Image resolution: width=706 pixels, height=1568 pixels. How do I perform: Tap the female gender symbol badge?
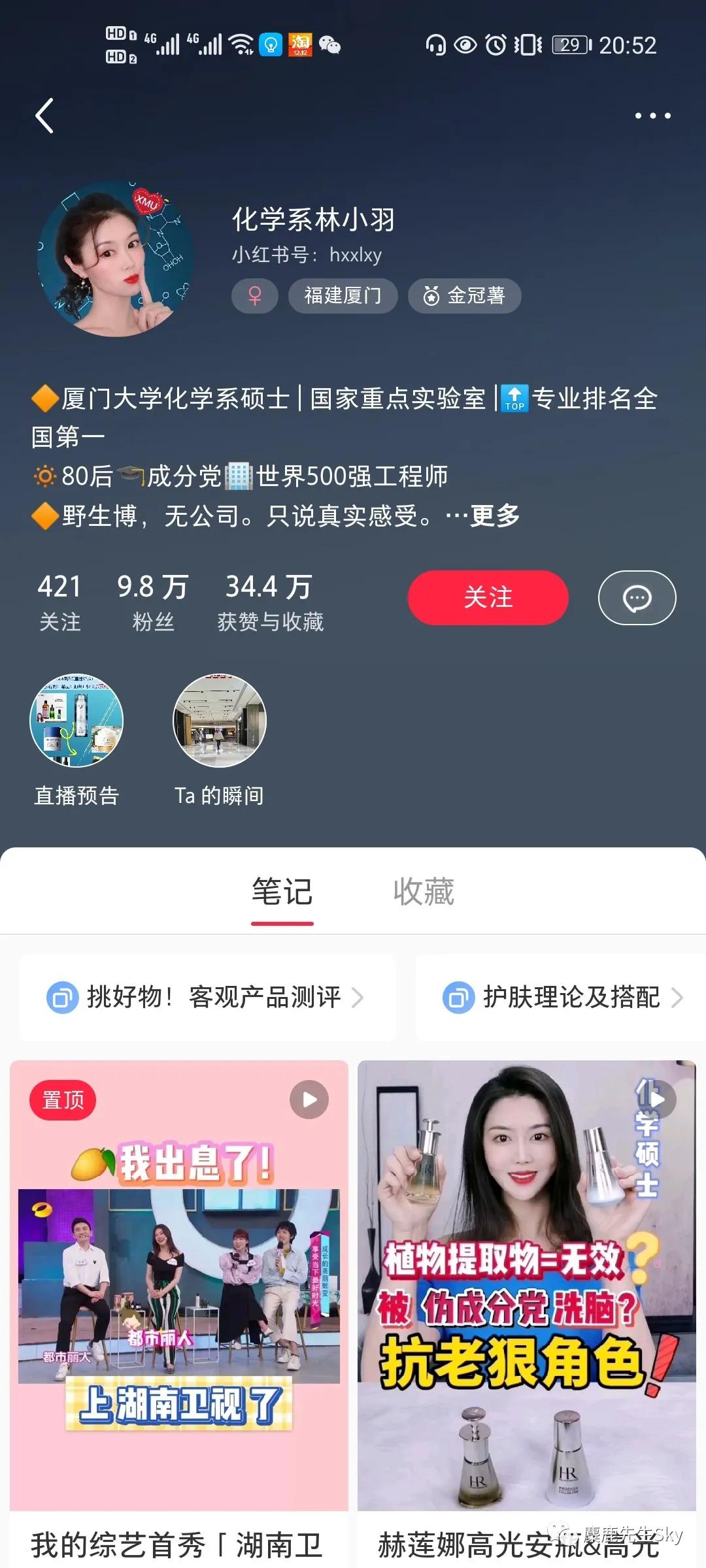(254, 295)
